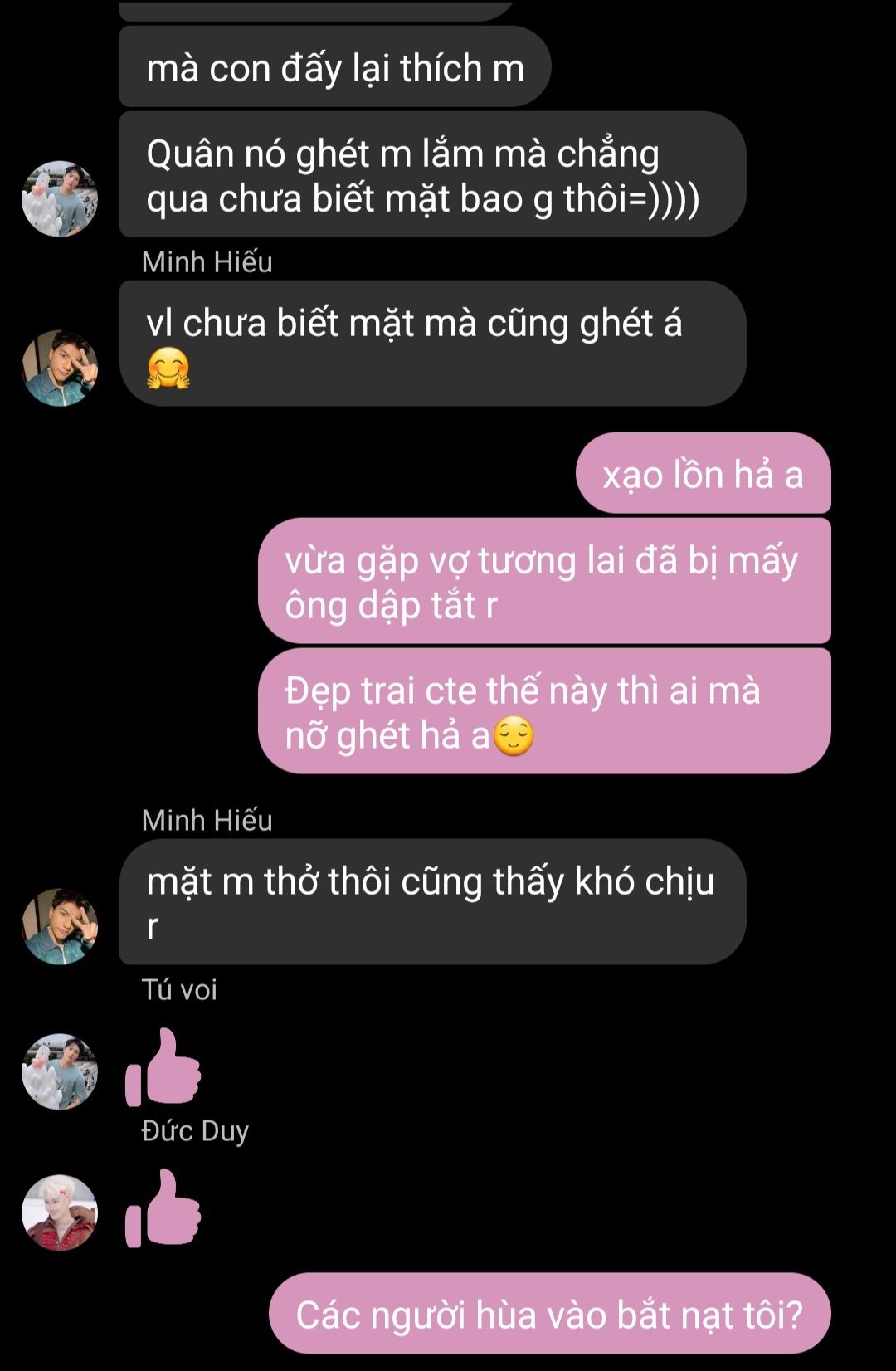Tap Tú voi's avatar beside thumbs-up

point(59,1071)
